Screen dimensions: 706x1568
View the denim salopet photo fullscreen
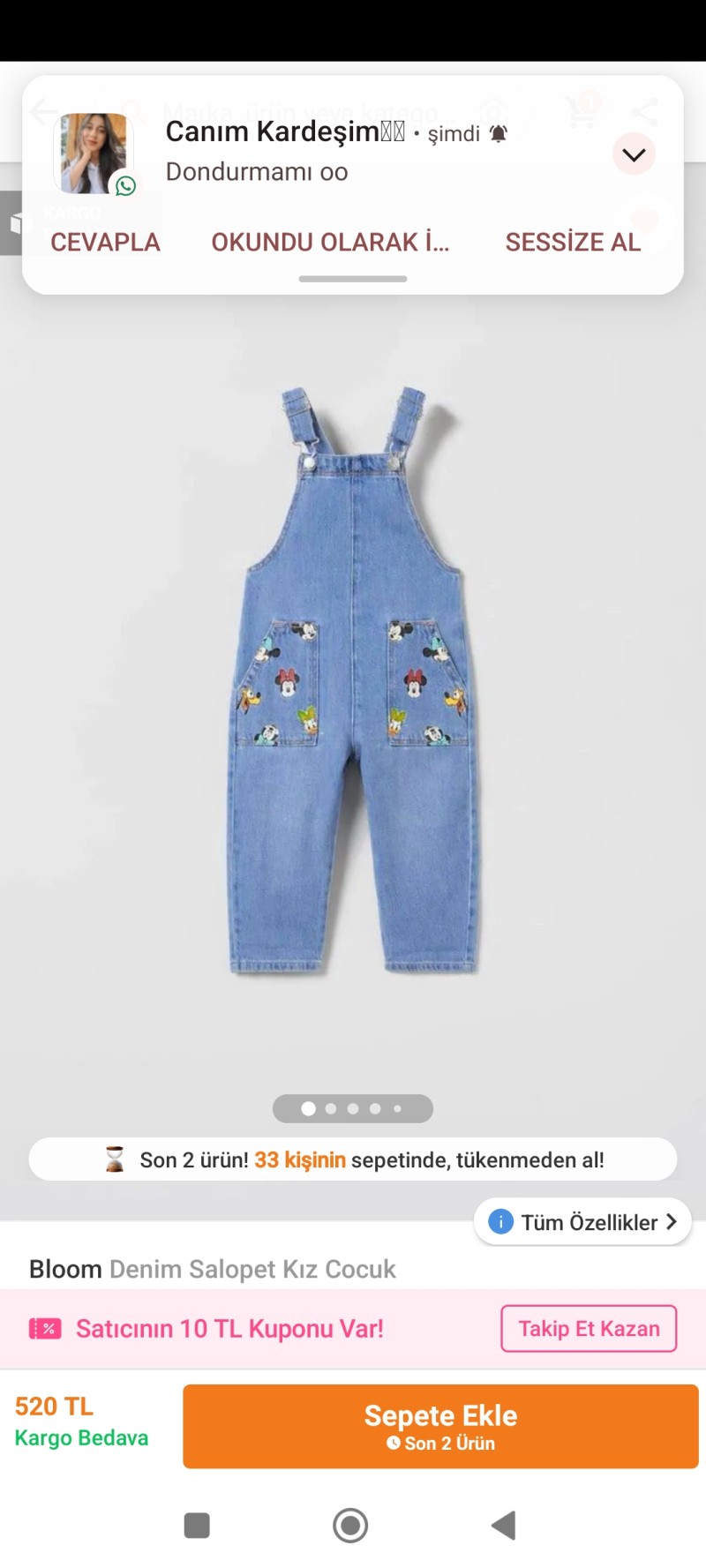[x=353, y=679]
